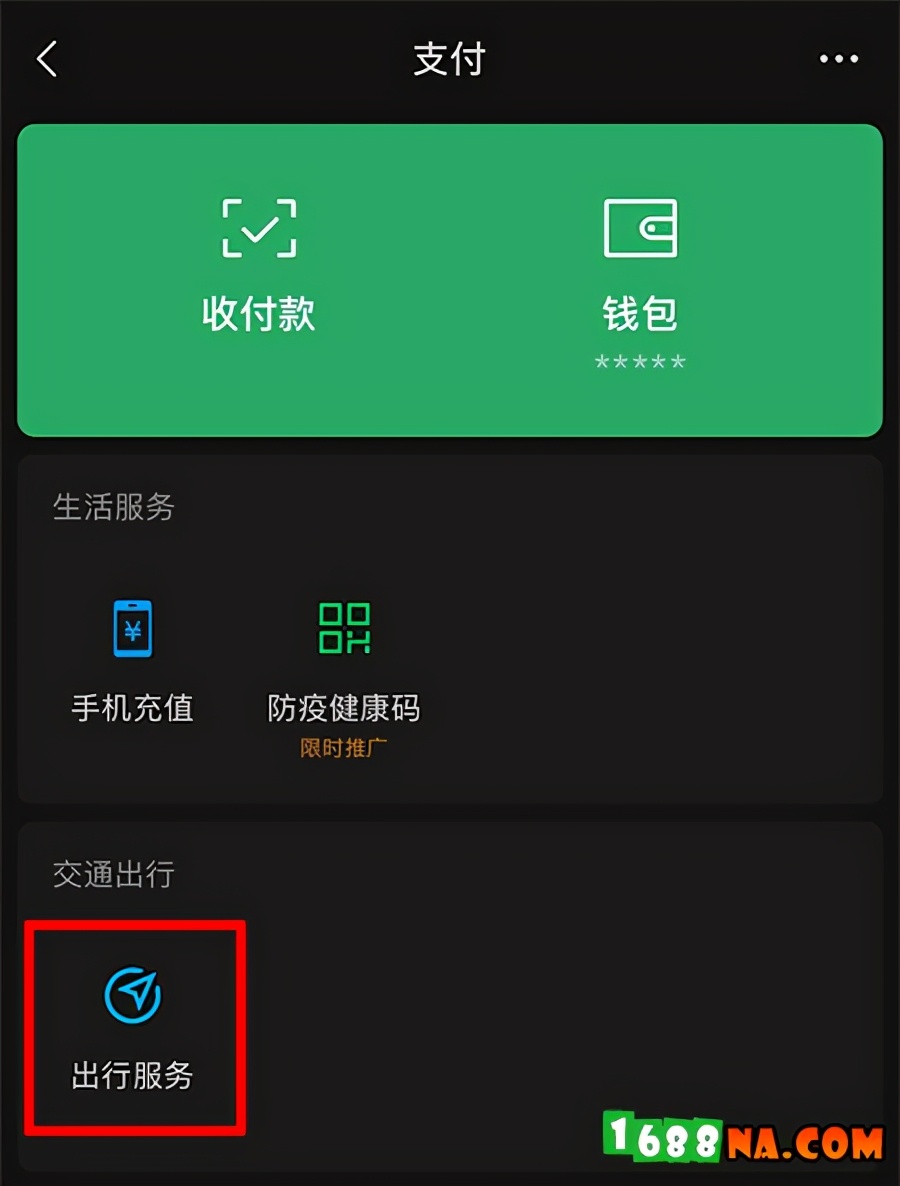
Task: Reveal the hidden wallet balance stars
Action: 641,360
